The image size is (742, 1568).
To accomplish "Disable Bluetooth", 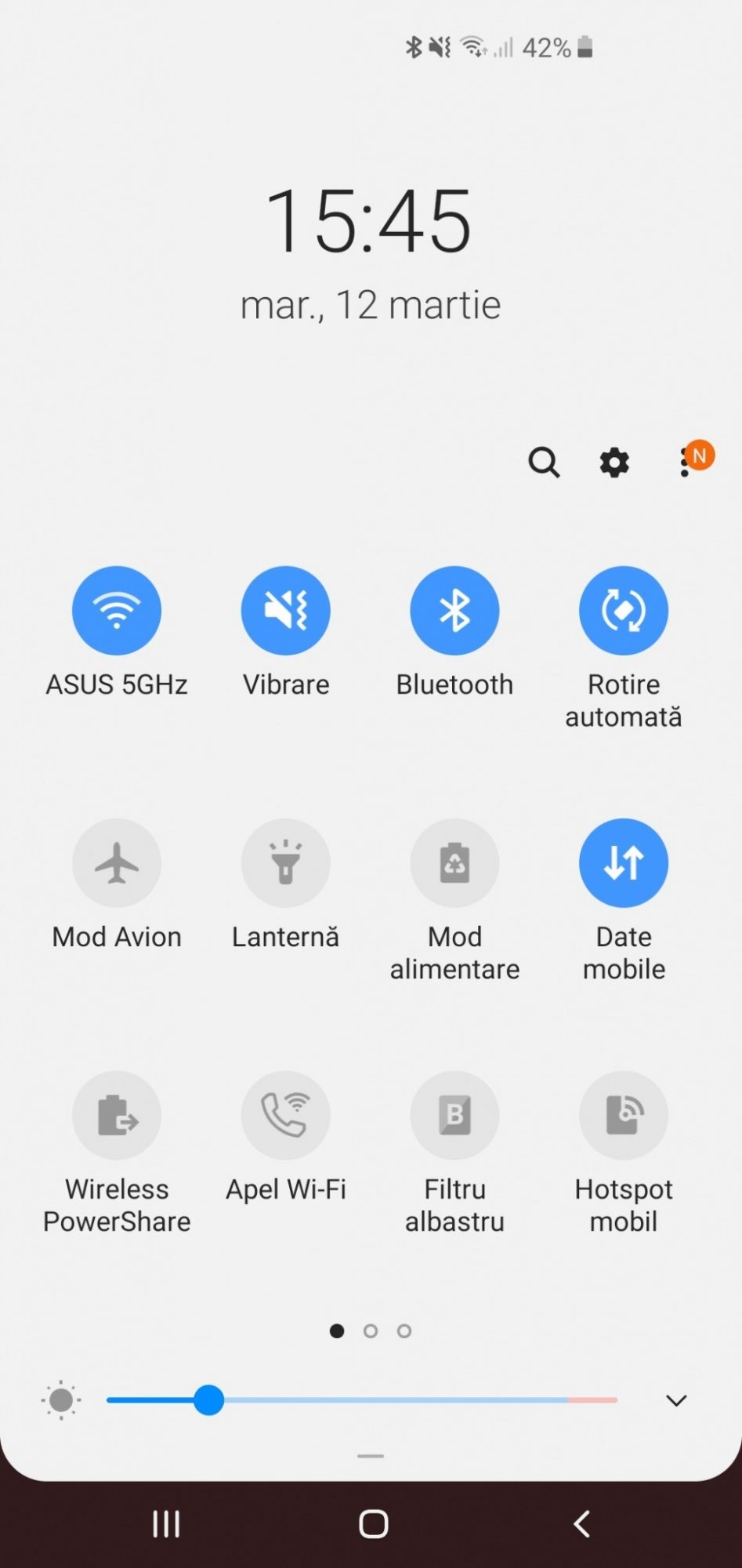I will tap(454, 611).
